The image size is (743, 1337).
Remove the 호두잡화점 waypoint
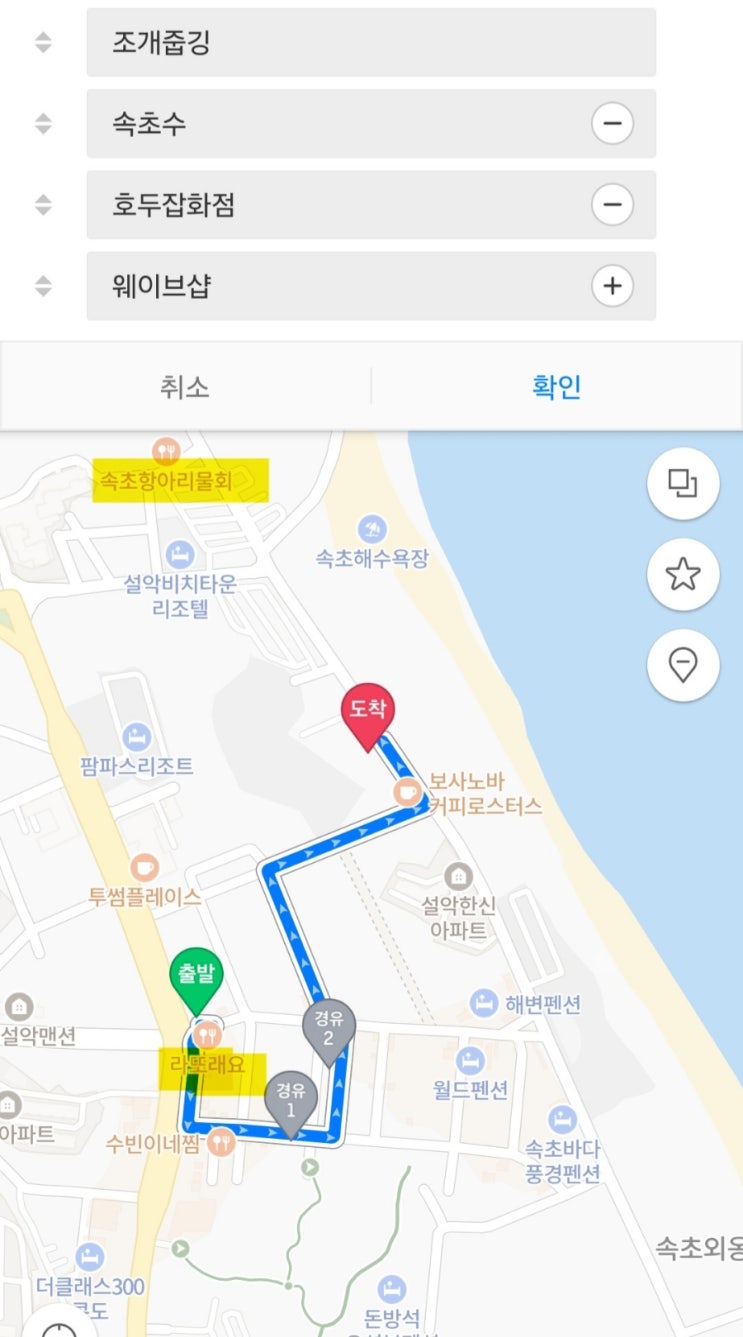point(612,205)
